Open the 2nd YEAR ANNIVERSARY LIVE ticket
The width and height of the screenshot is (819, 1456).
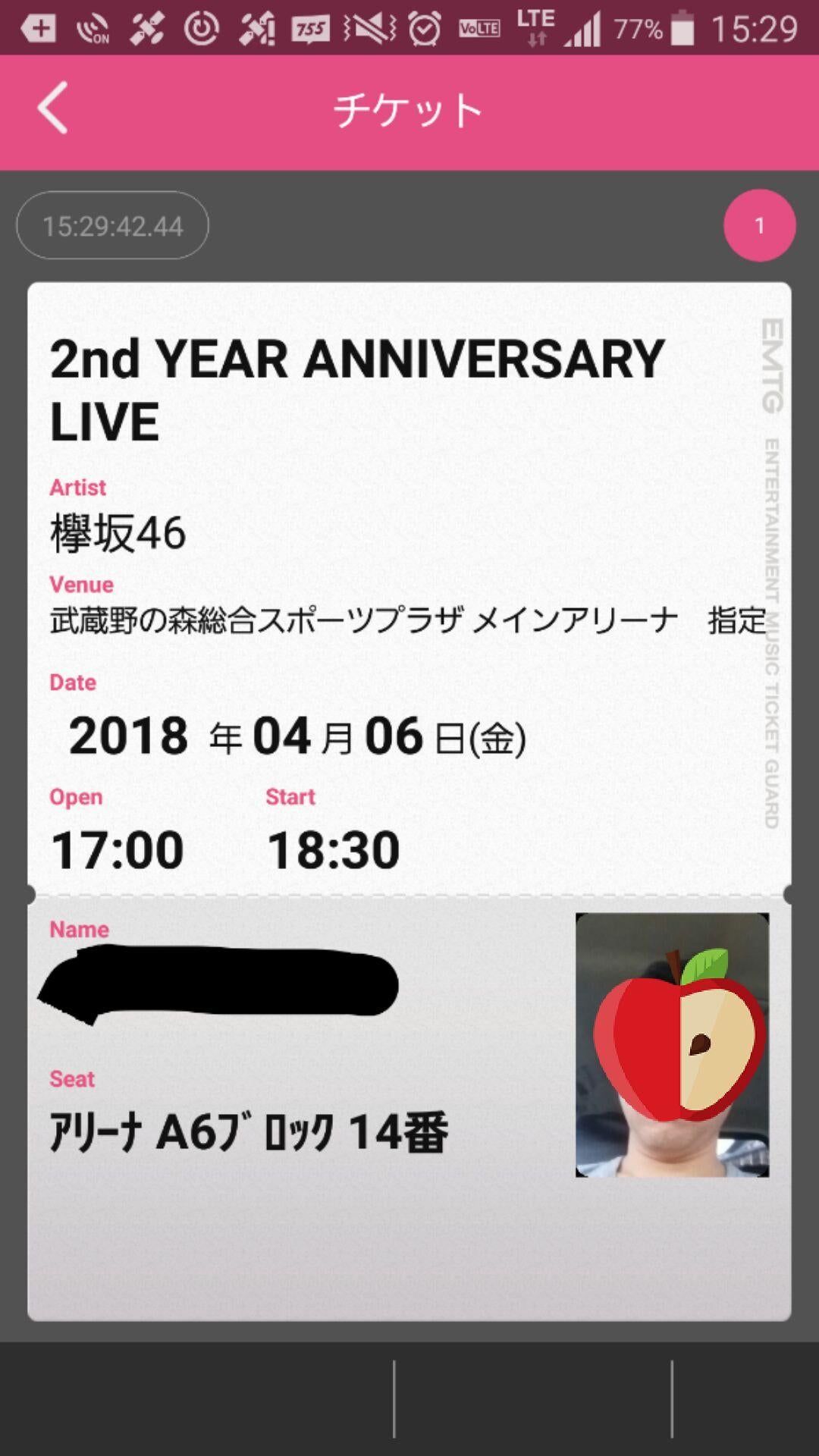(x=409, y=802)
